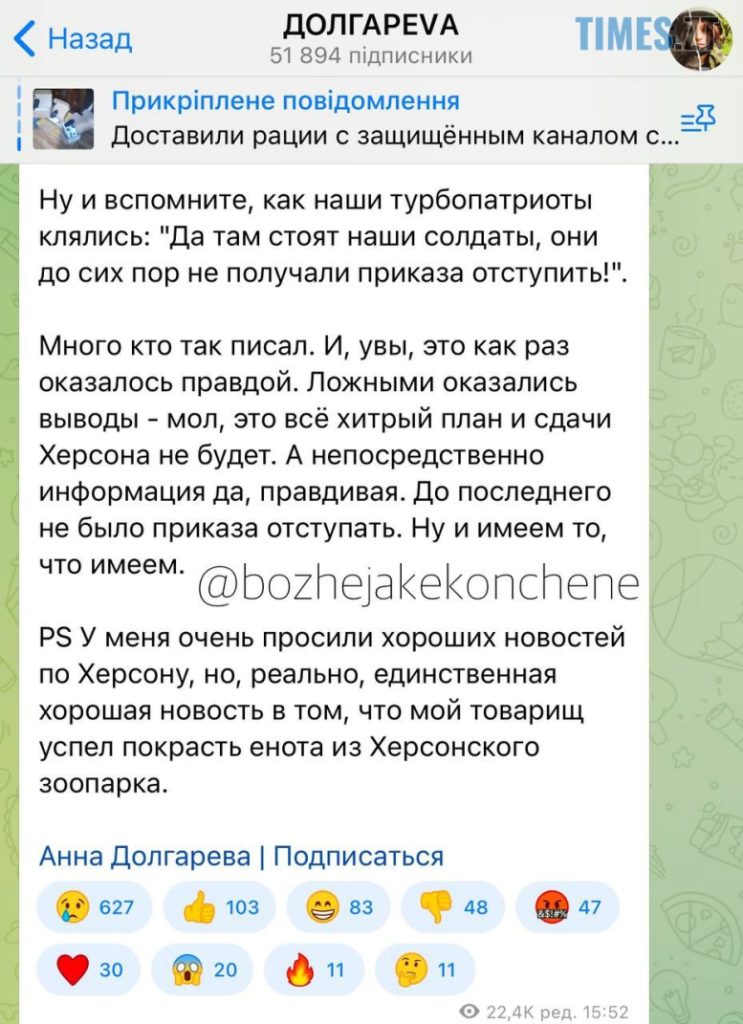Viewport: 743px width, 1024px height.
Task: Add a thumbs down reaction, 48
Action: [452, 907]
